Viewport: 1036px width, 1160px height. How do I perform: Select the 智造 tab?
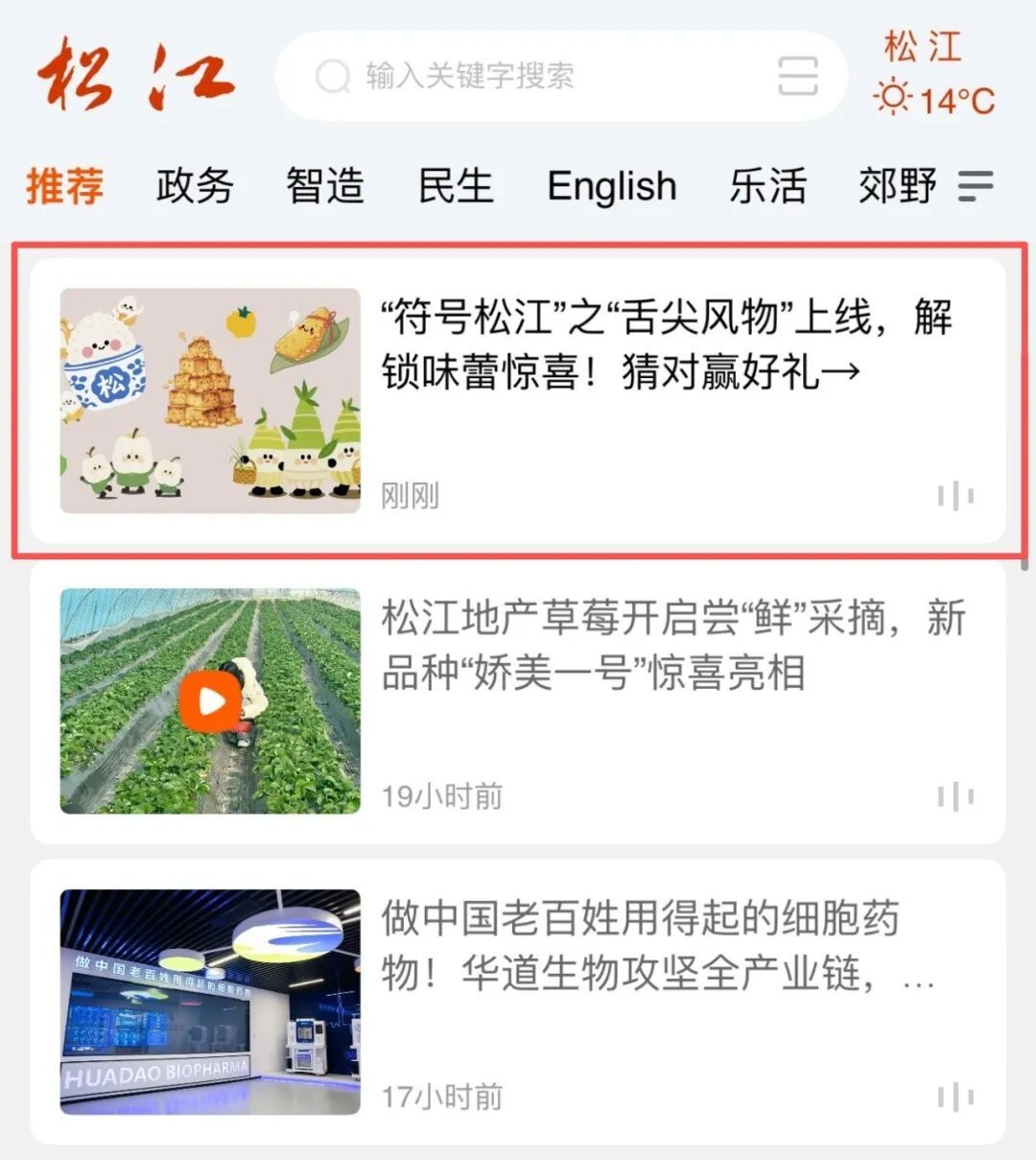(325, 185)
